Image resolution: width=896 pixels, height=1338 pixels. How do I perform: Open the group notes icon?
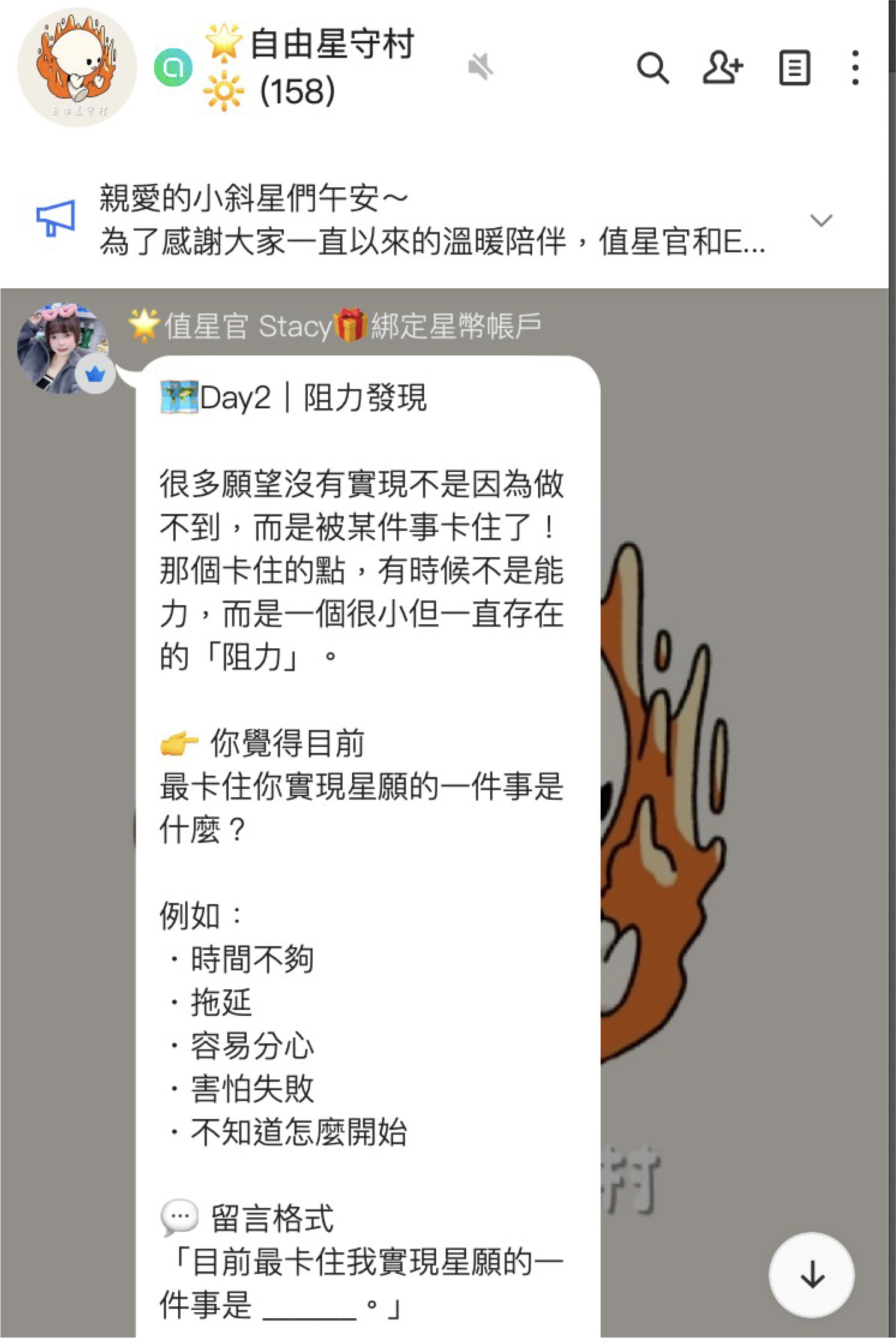(794, 67)
